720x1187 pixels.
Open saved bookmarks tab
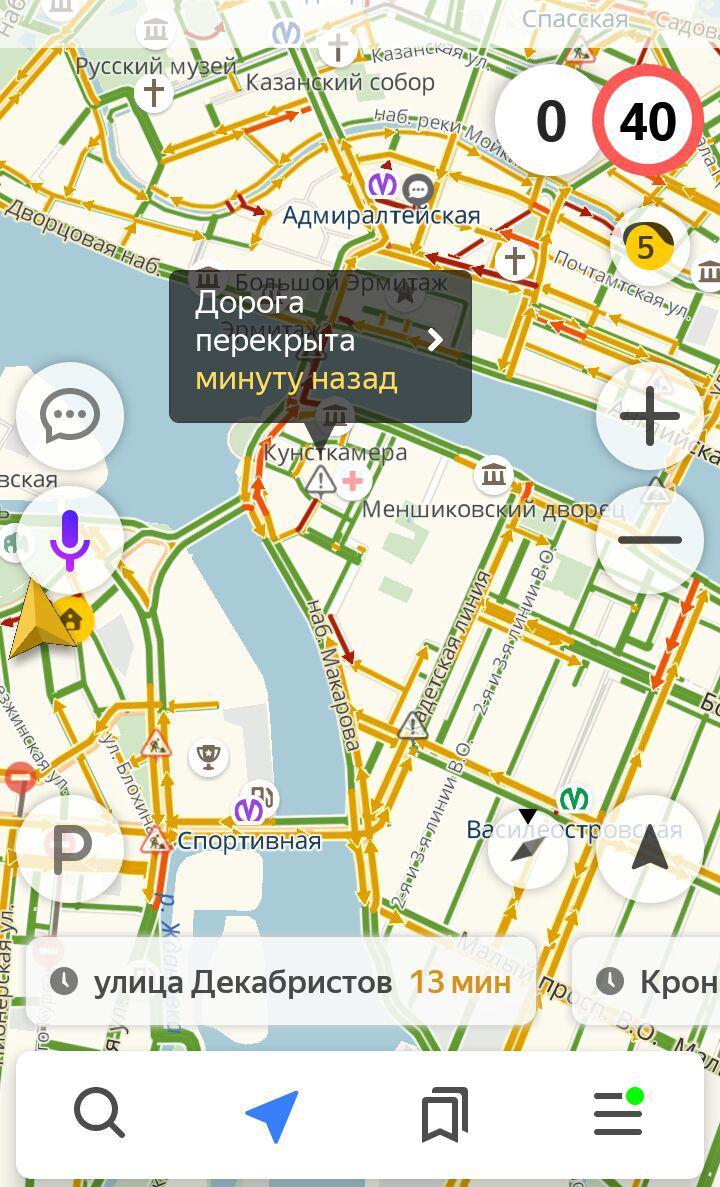445,1114
